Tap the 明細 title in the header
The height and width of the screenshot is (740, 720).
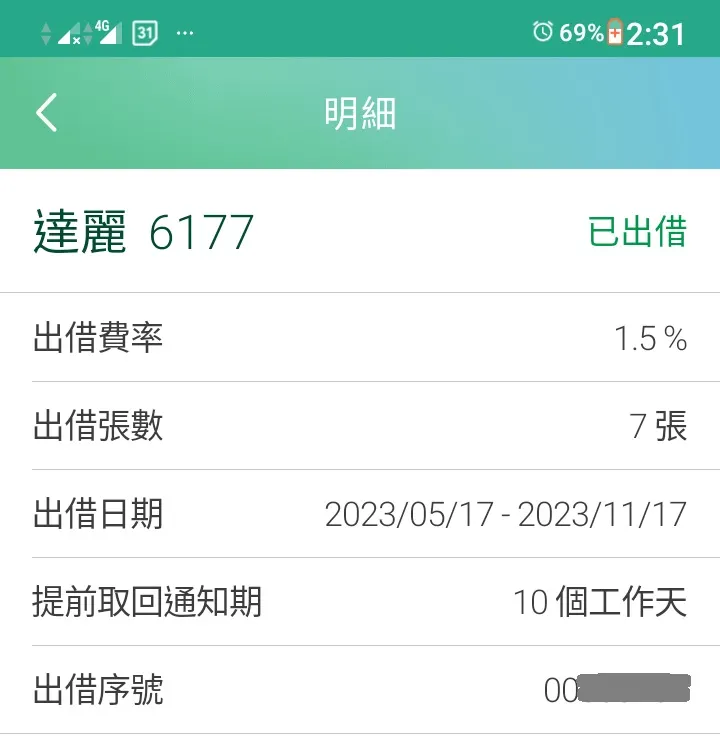(x=360, y=113)
